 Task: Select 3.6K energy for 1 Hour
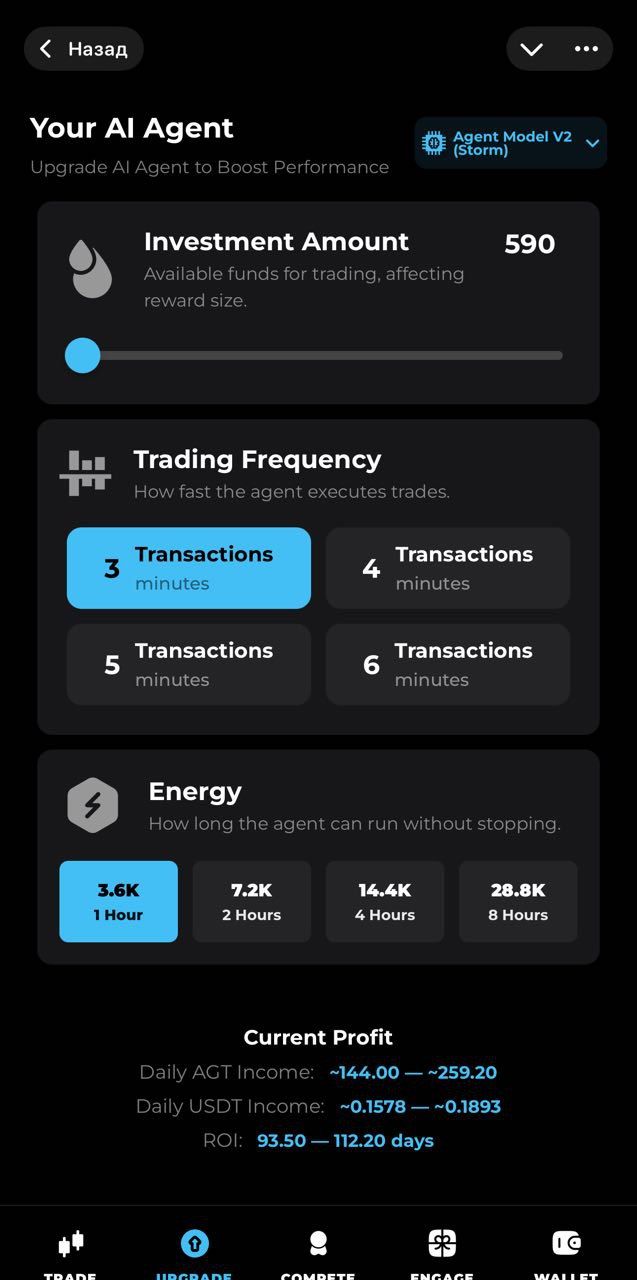(x=119, y=901)
